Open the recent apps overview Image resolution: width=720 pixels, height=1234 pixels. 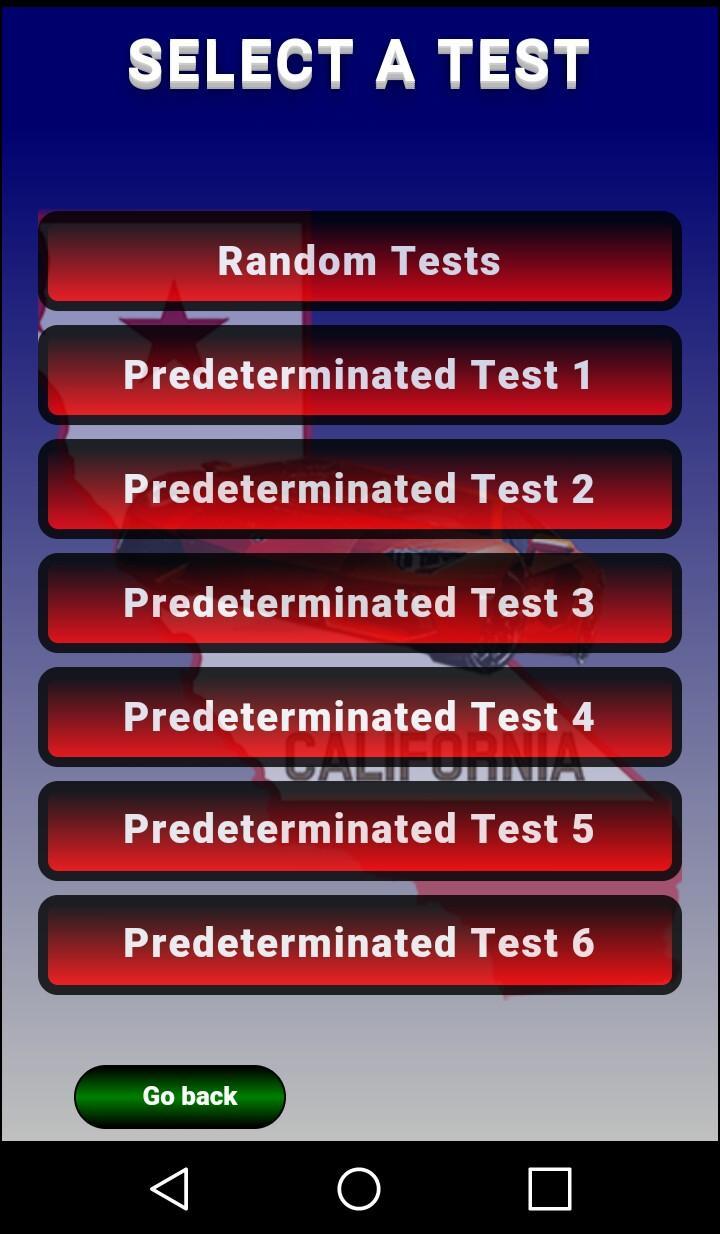coord(549,1189)
